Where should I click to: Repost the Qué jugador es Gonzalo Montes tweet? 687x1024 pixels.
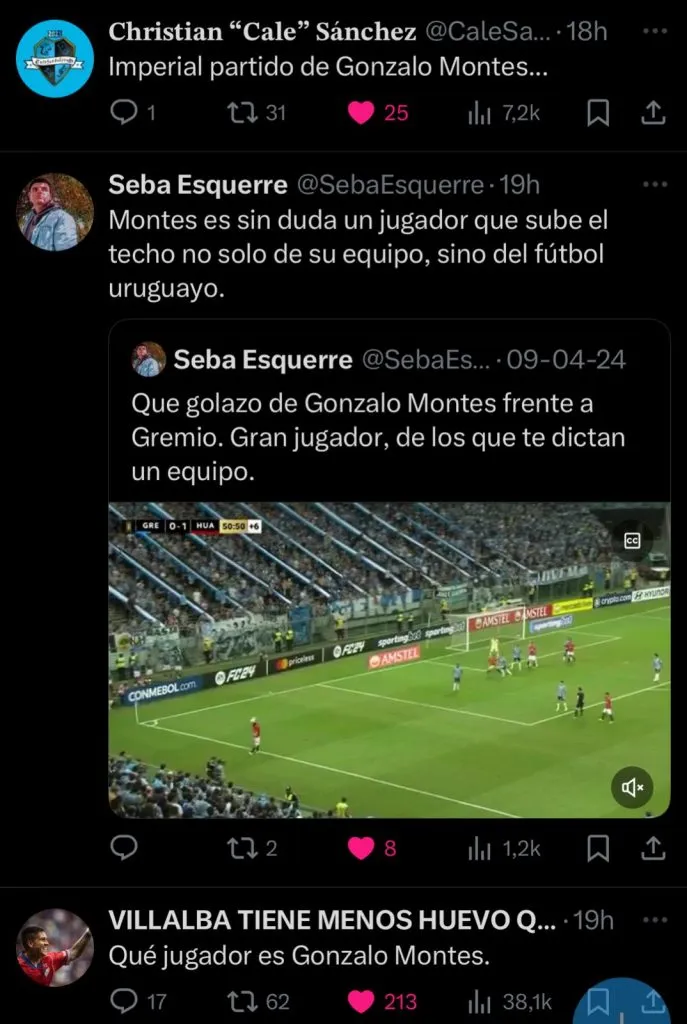242,1000
